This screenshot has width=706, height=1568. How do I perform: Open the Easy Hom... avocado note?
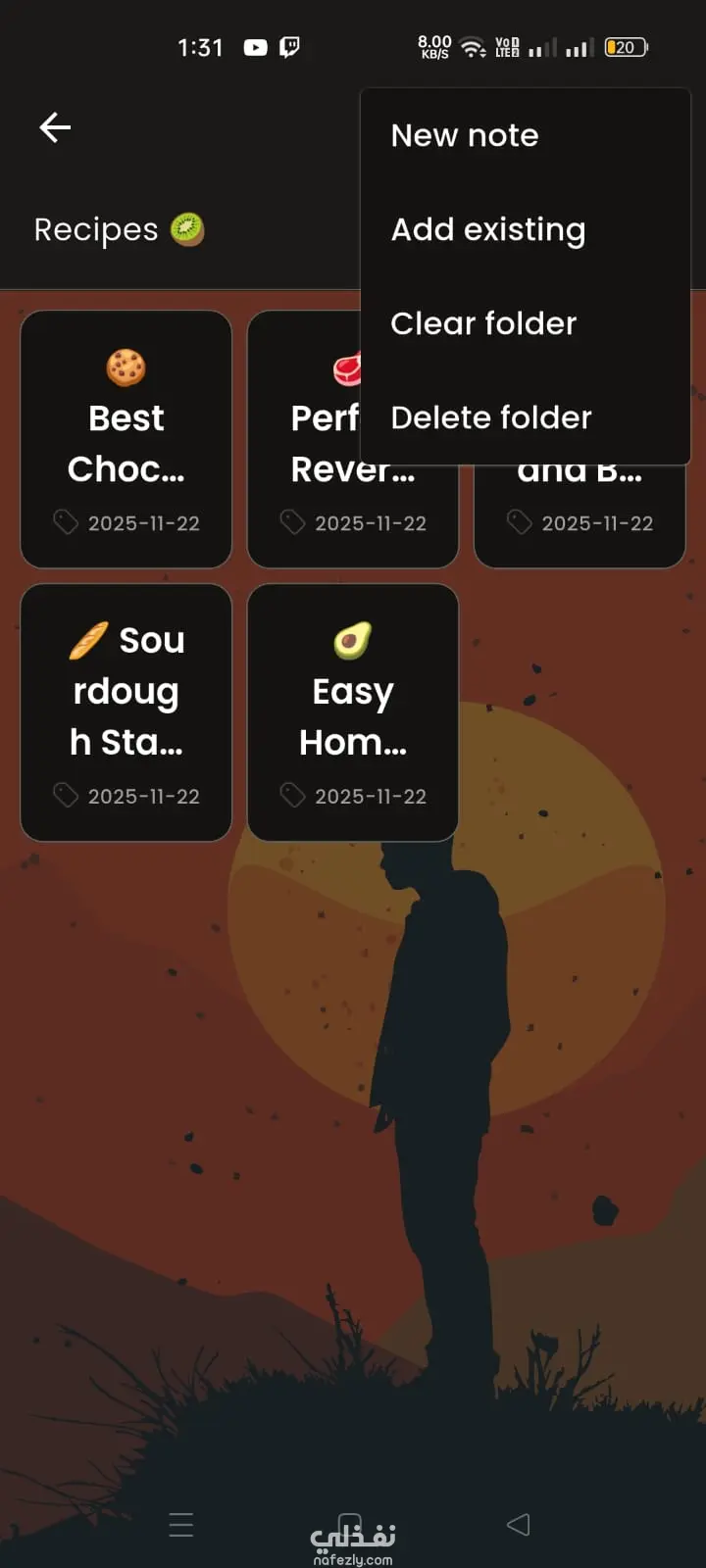[x=353, y=712]
